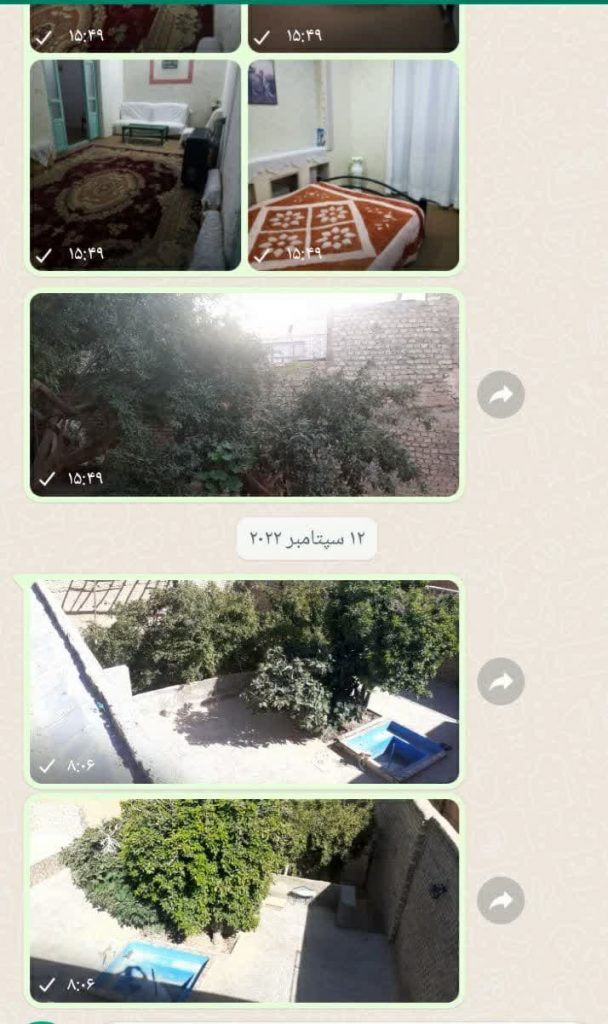The image size is (608, 1024).
Task: Open the bottom courtyard photo with big tree
Action: click(x=244, y=900)
